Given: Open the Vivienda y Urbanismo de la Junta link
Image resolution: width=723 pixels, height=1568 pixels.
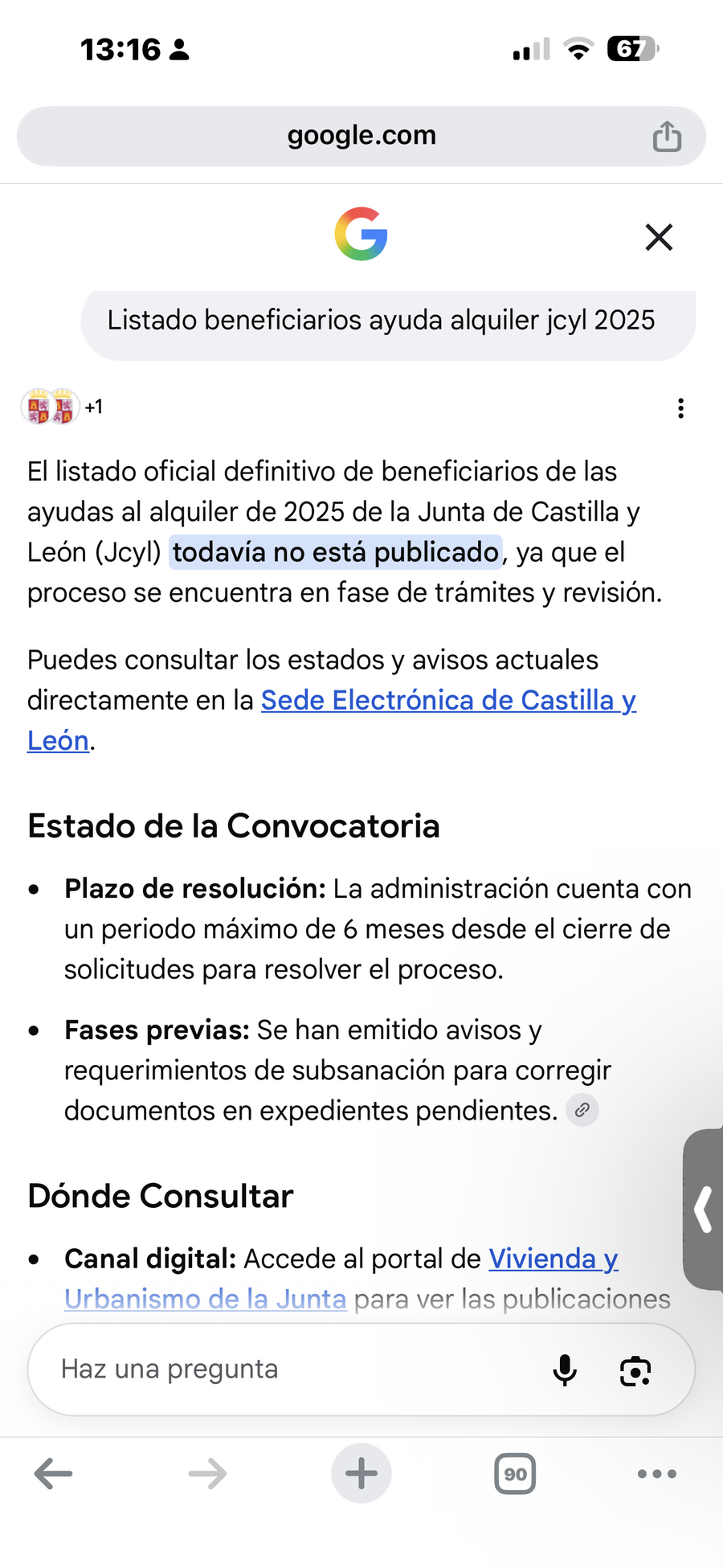Looking at the screenshot, I should pos(341,1279).
